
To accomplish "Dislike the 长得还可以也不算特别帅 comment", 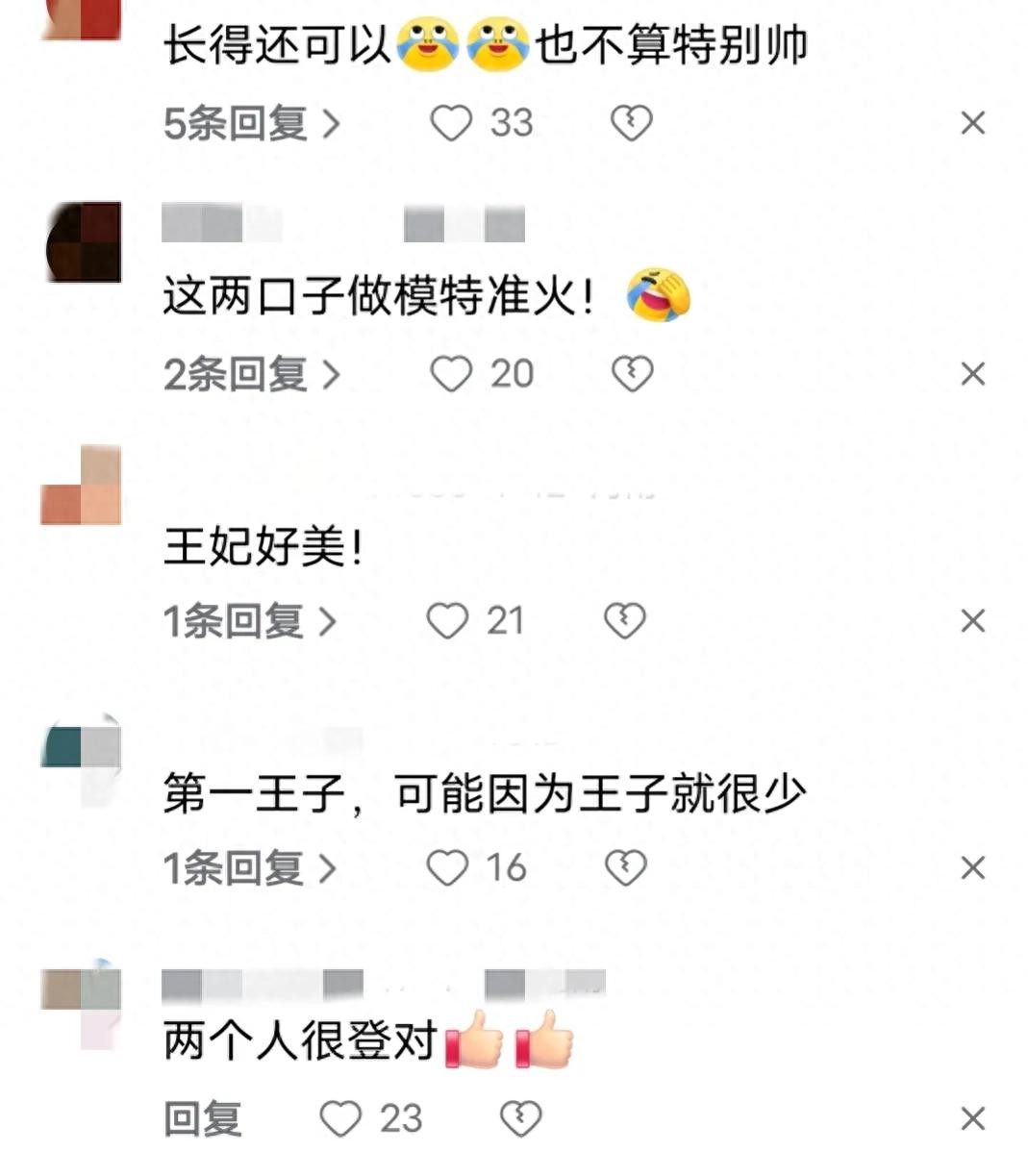I will [632, 124].
